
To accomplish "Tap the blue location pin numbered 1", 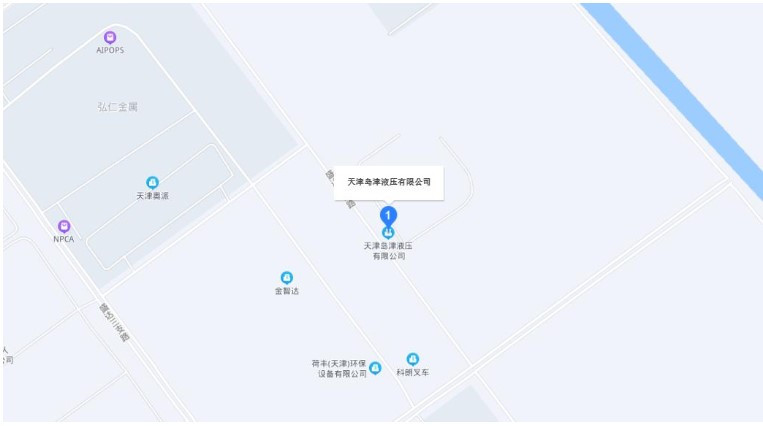I will pyautogui.click(x=388, y=214).
